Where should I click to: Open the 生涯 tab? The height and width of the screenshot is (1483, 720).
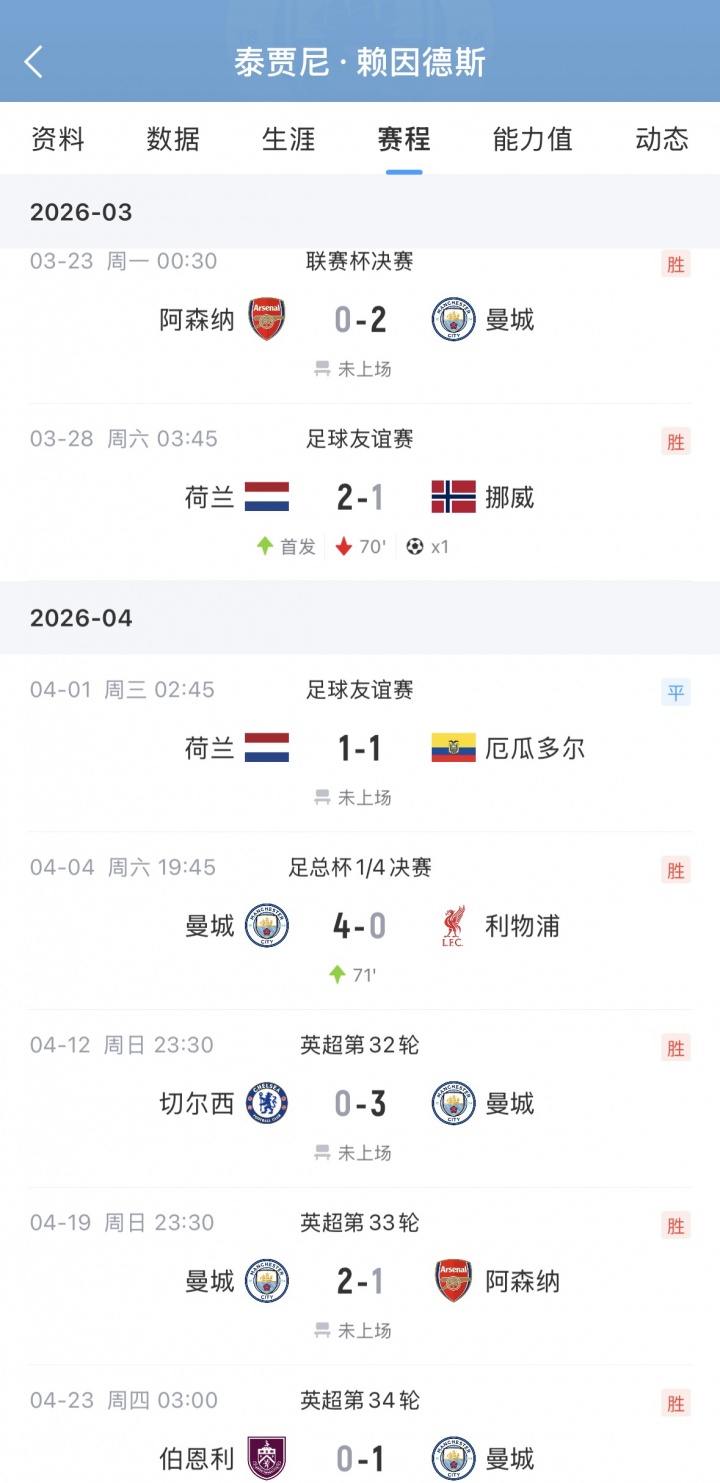point(289,139)
